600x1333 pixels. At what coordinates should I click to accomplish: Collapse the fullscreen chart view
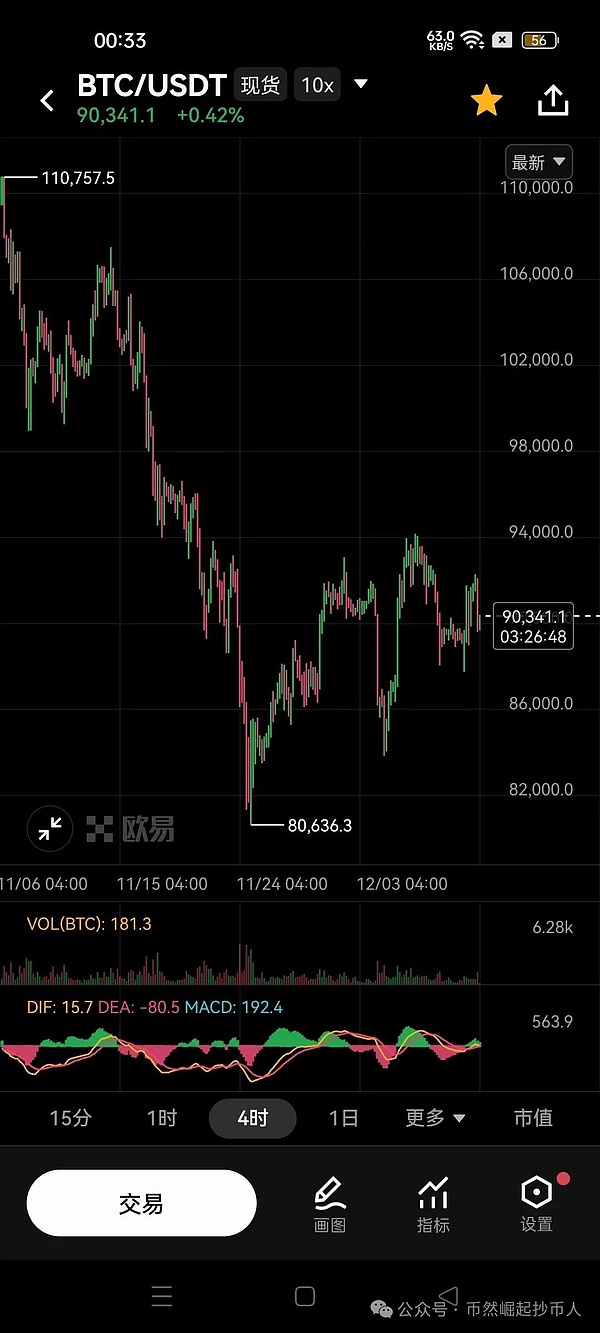49,828
